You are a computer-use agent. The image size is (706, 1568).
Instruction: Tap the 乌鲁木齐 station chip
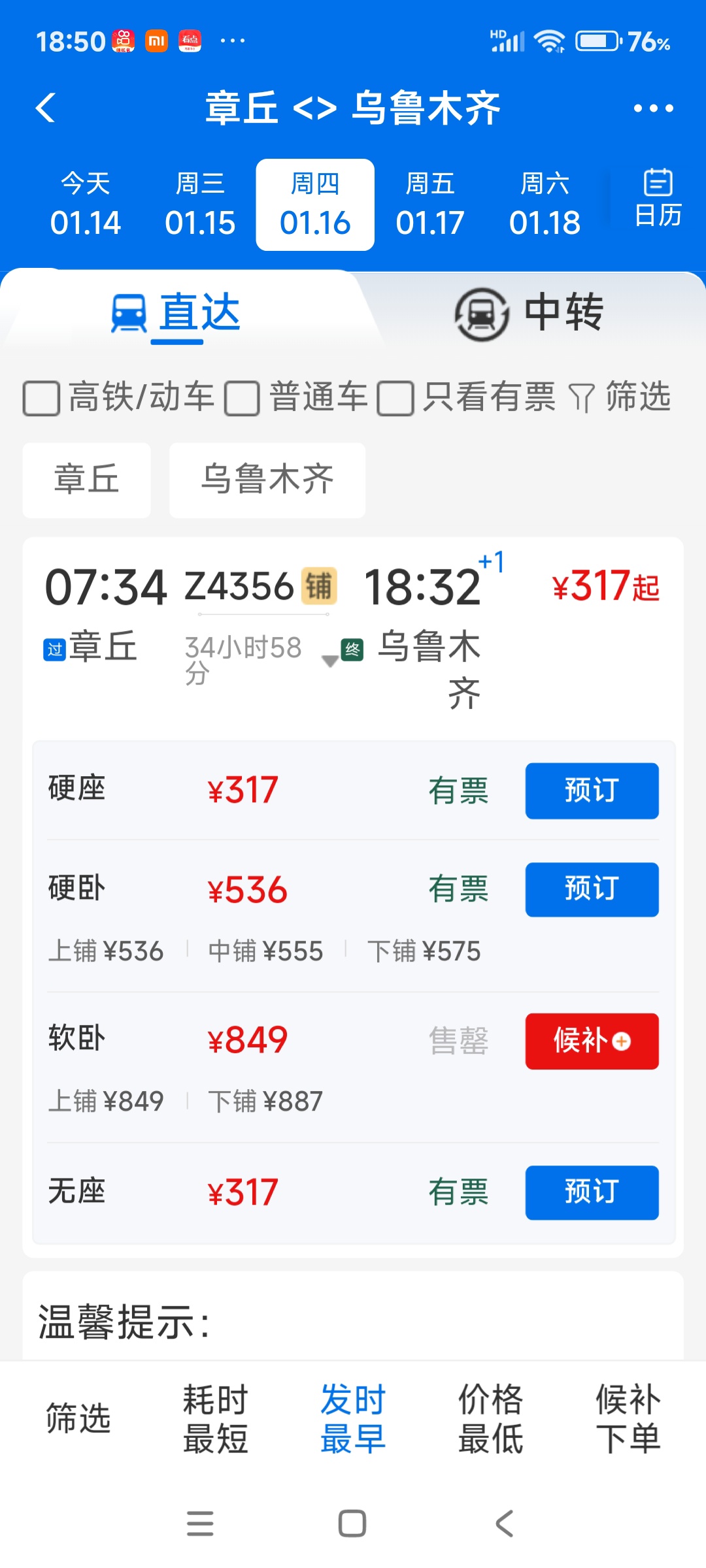tap(267, 480)
